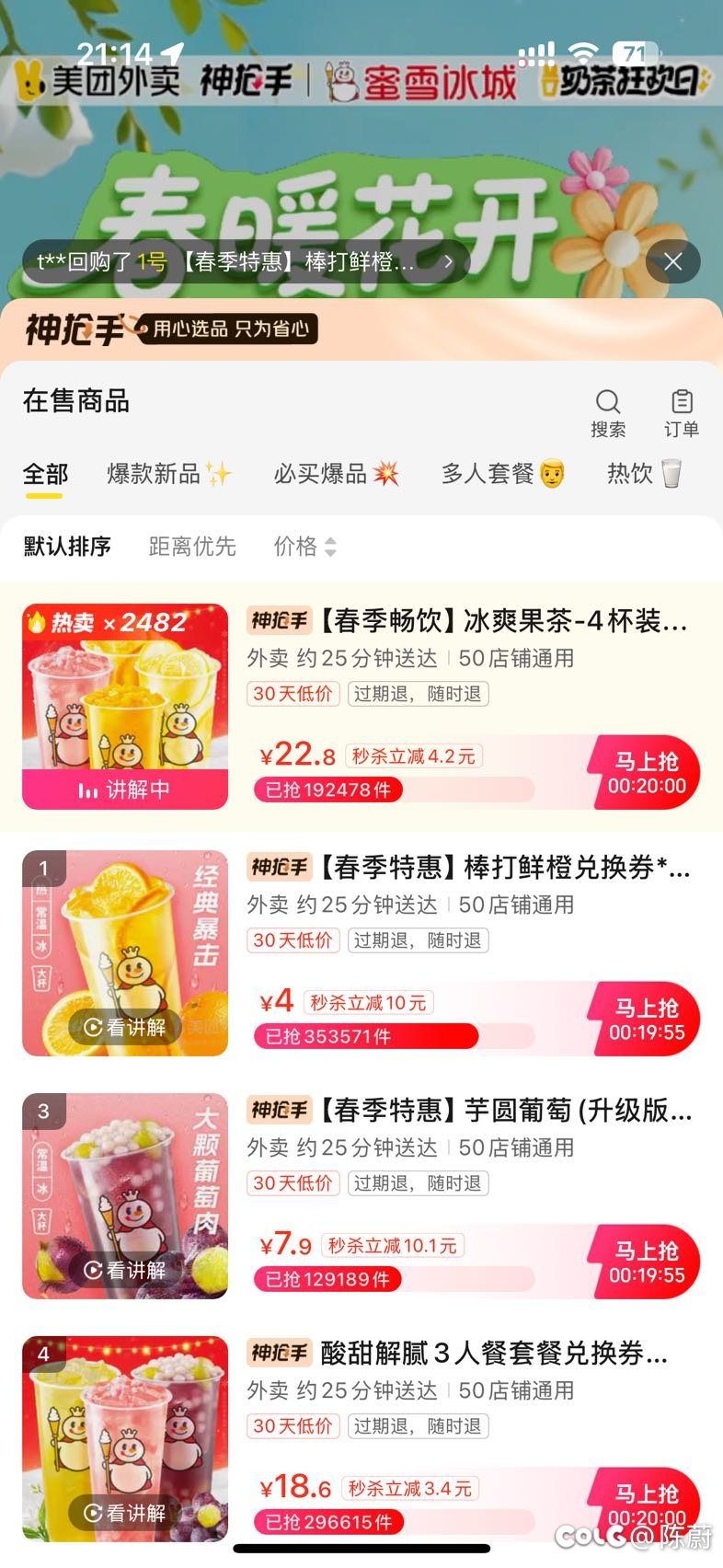Open the 冰爽果茶 讲解中 product image
This screenshot has height=1568, width=723.
pyautogui.click(x=125, y=707)
